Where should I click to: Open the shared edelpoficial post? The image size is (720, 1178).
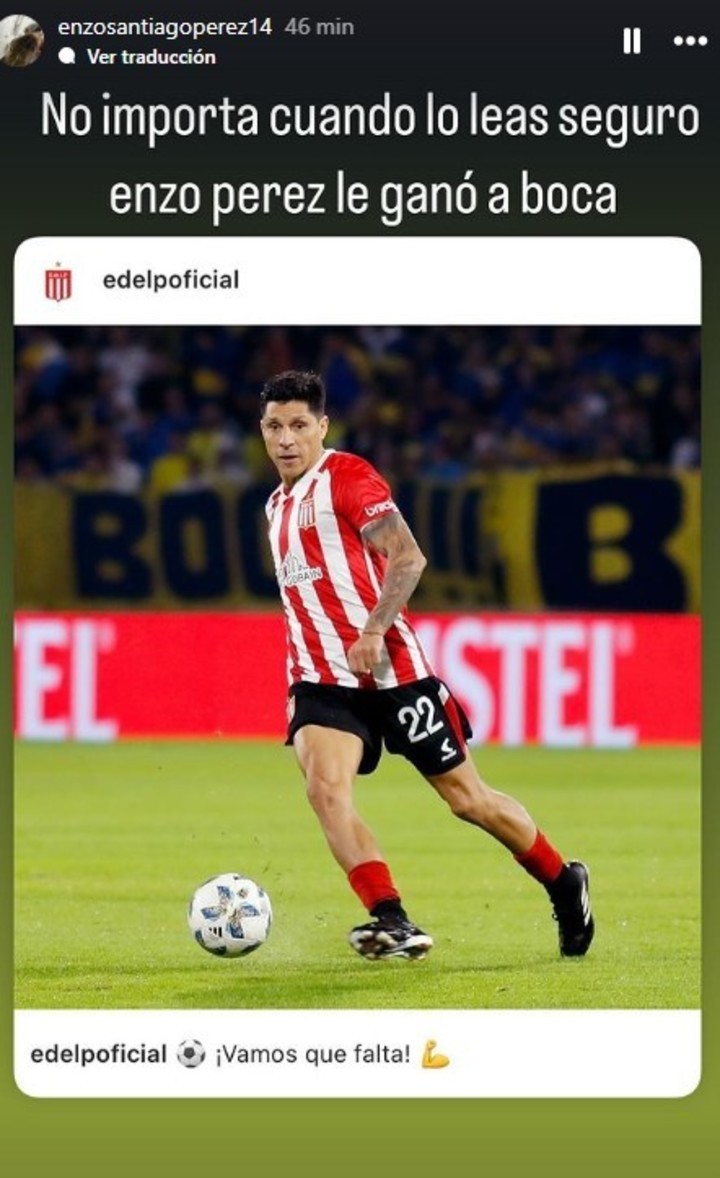point(357,666)
